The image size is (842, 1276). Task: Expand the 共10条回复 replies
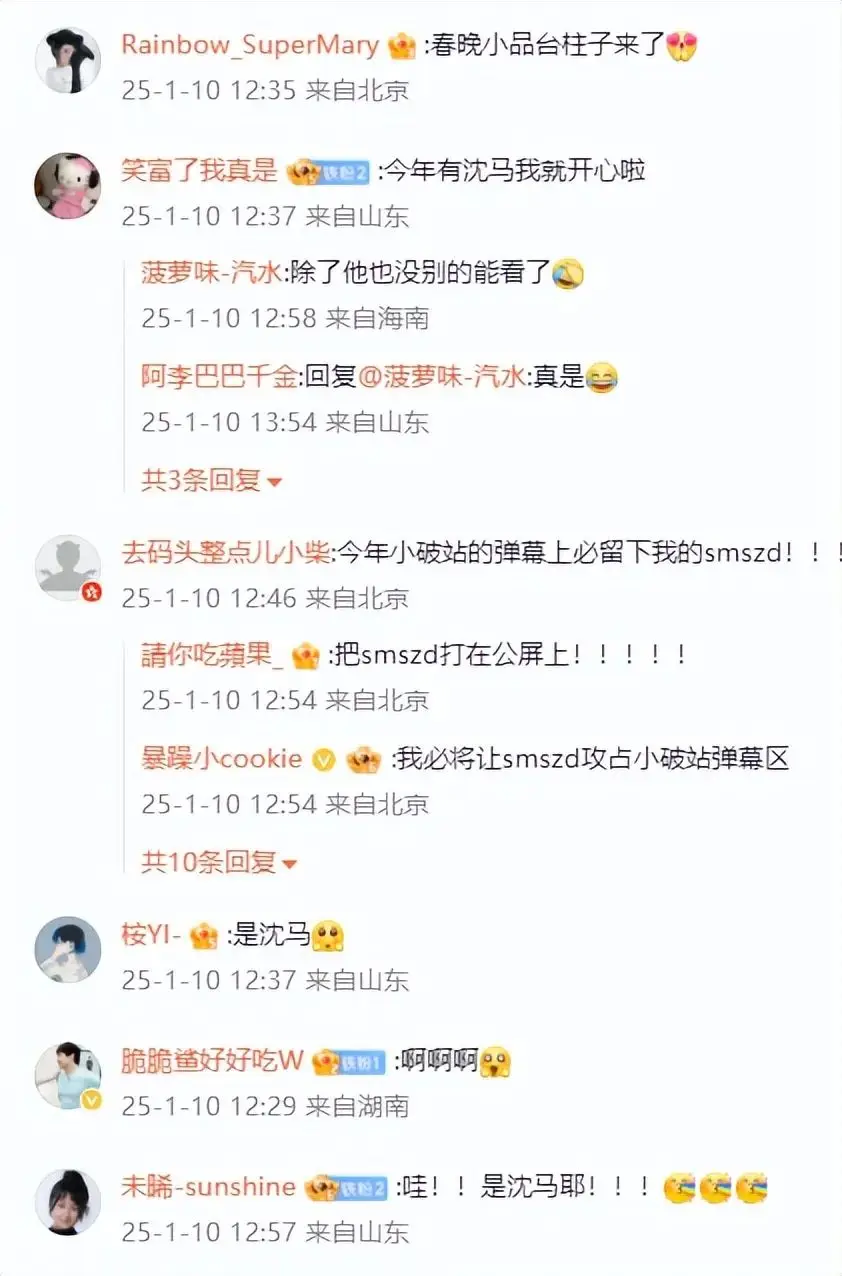tap(218, 862)
